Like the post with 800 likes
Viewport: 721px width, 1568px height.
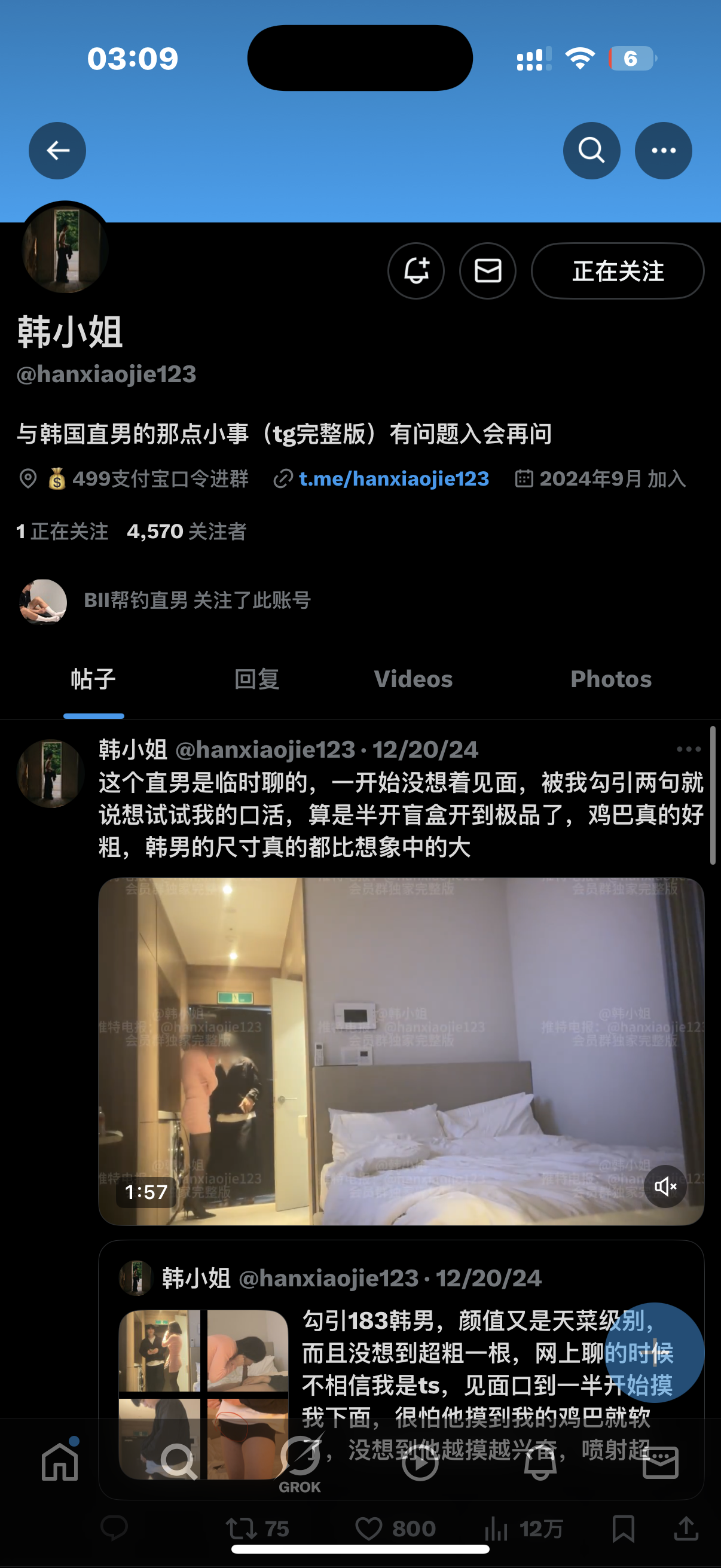click(x=396, y=1529)
